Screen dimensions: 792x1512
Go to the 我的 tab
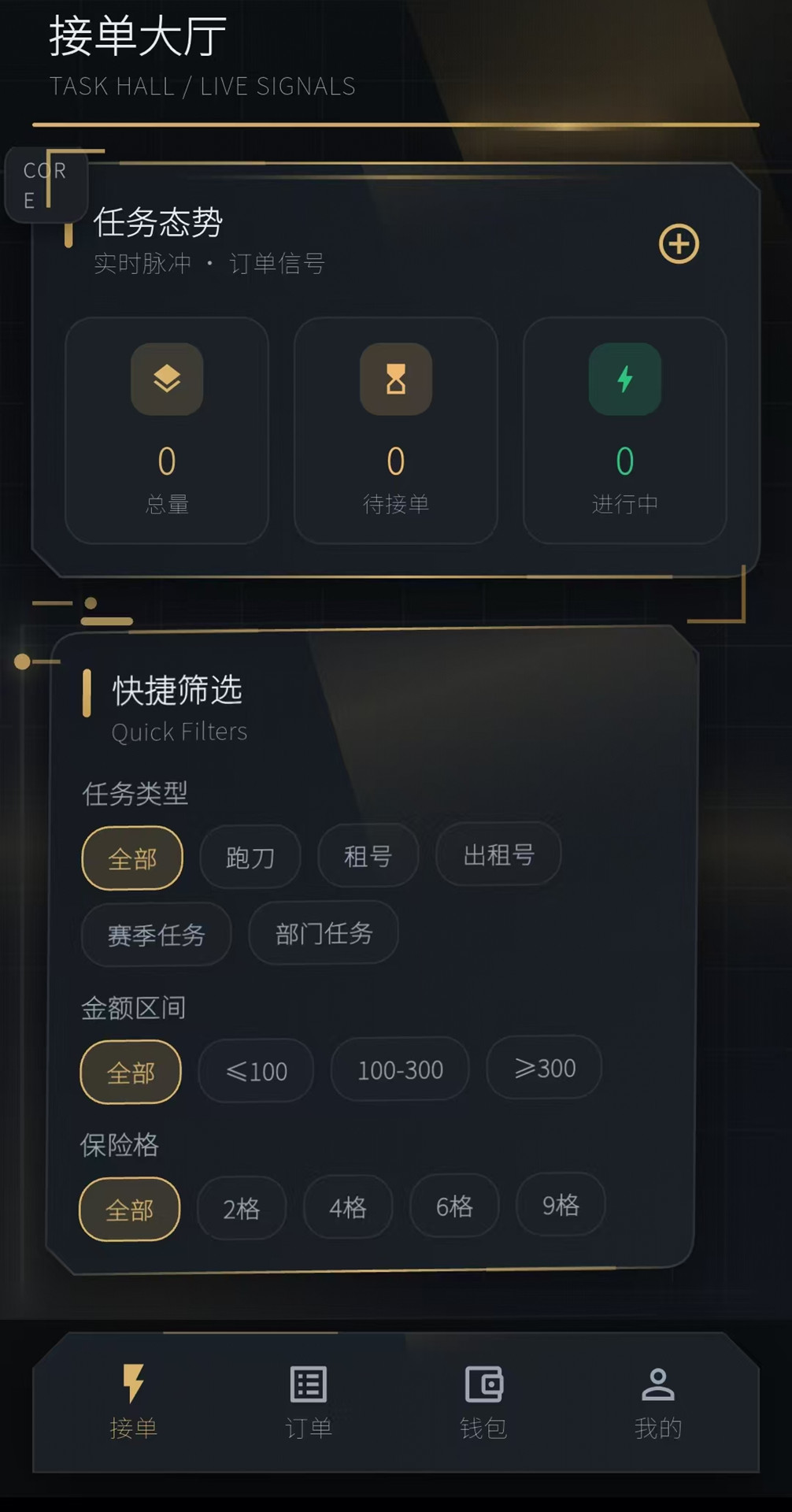coord(658,1402)
